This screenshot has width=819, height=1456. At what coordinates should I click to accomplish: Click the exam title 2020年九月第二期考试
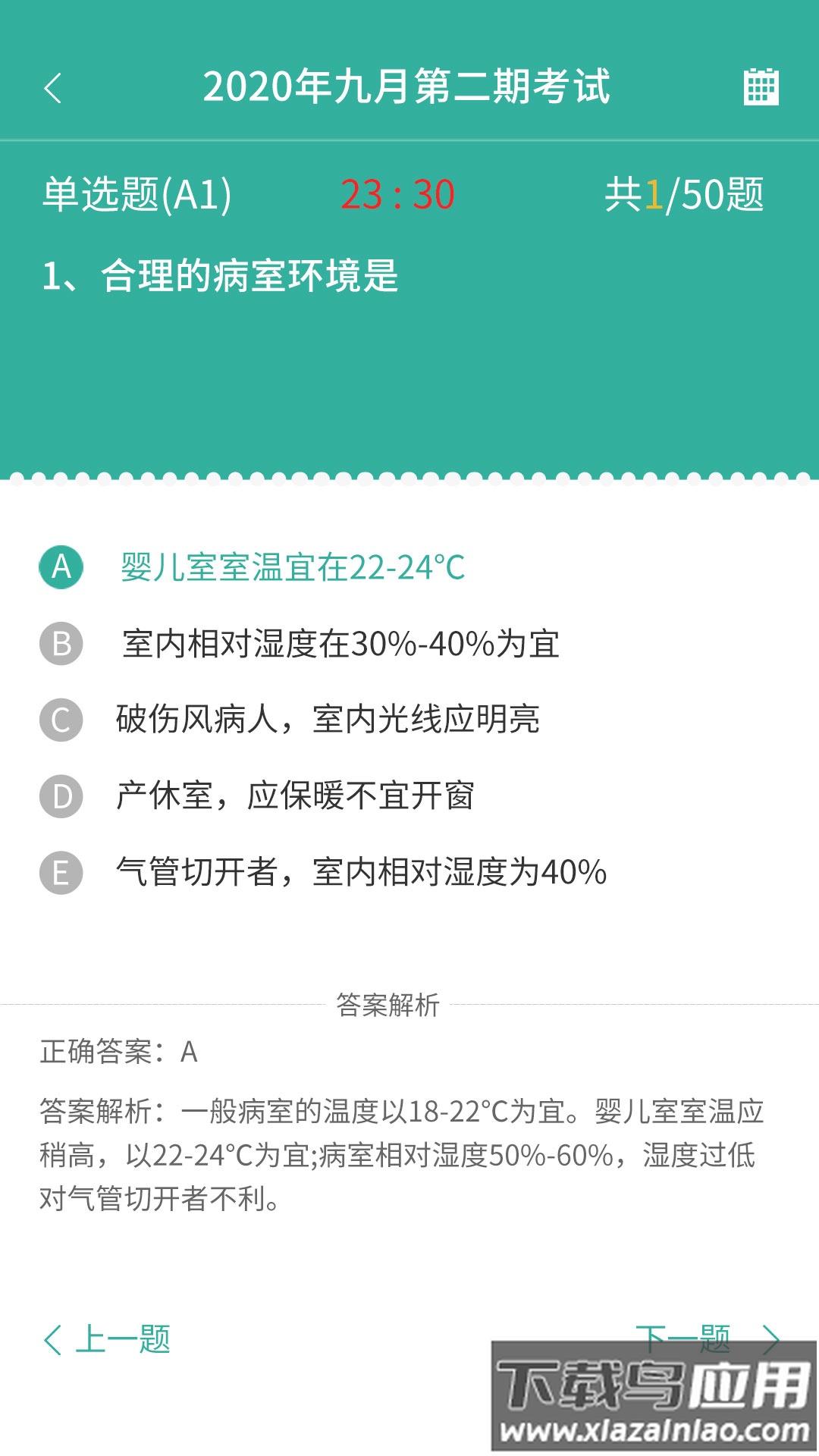point(409,88)
